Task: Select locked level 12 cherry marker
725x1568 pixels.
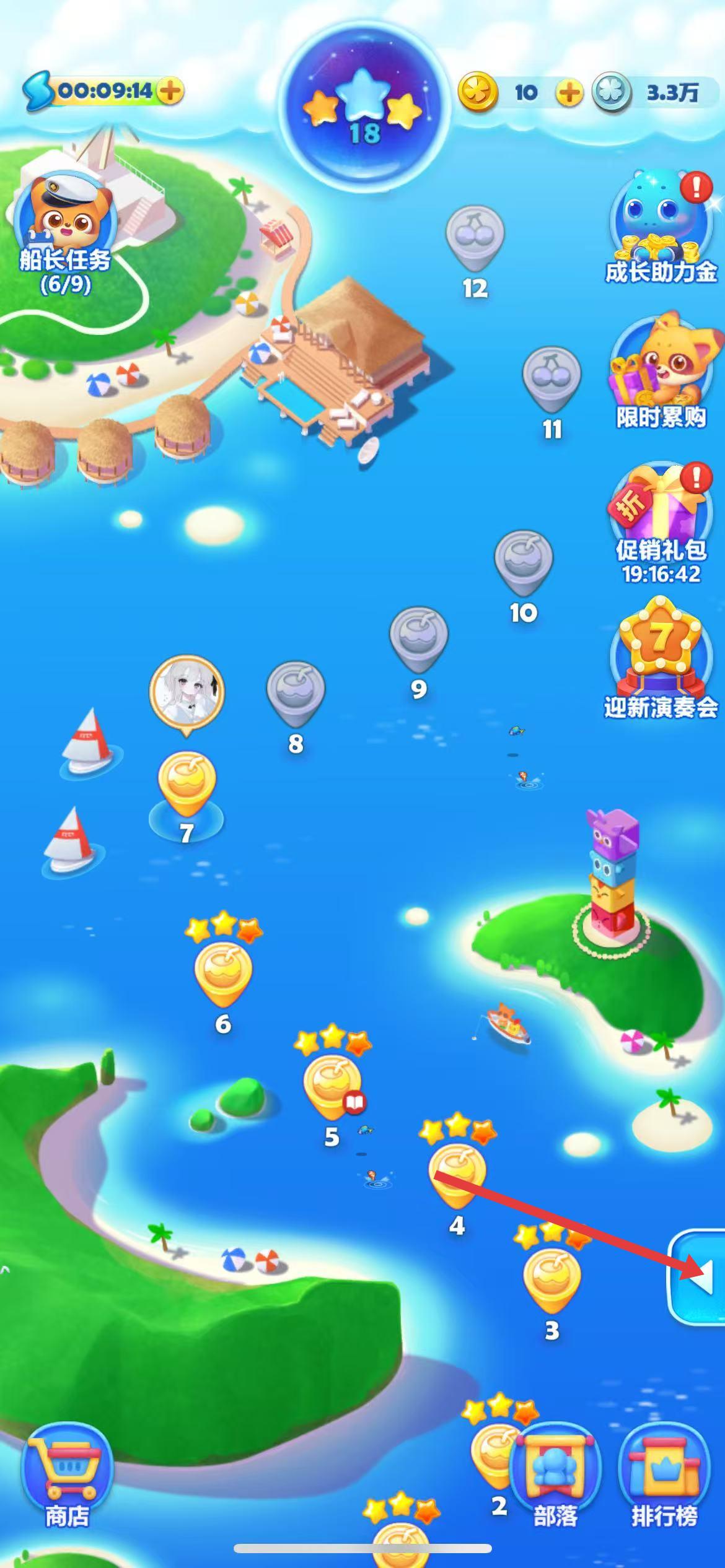Action: tap(475, 237)
